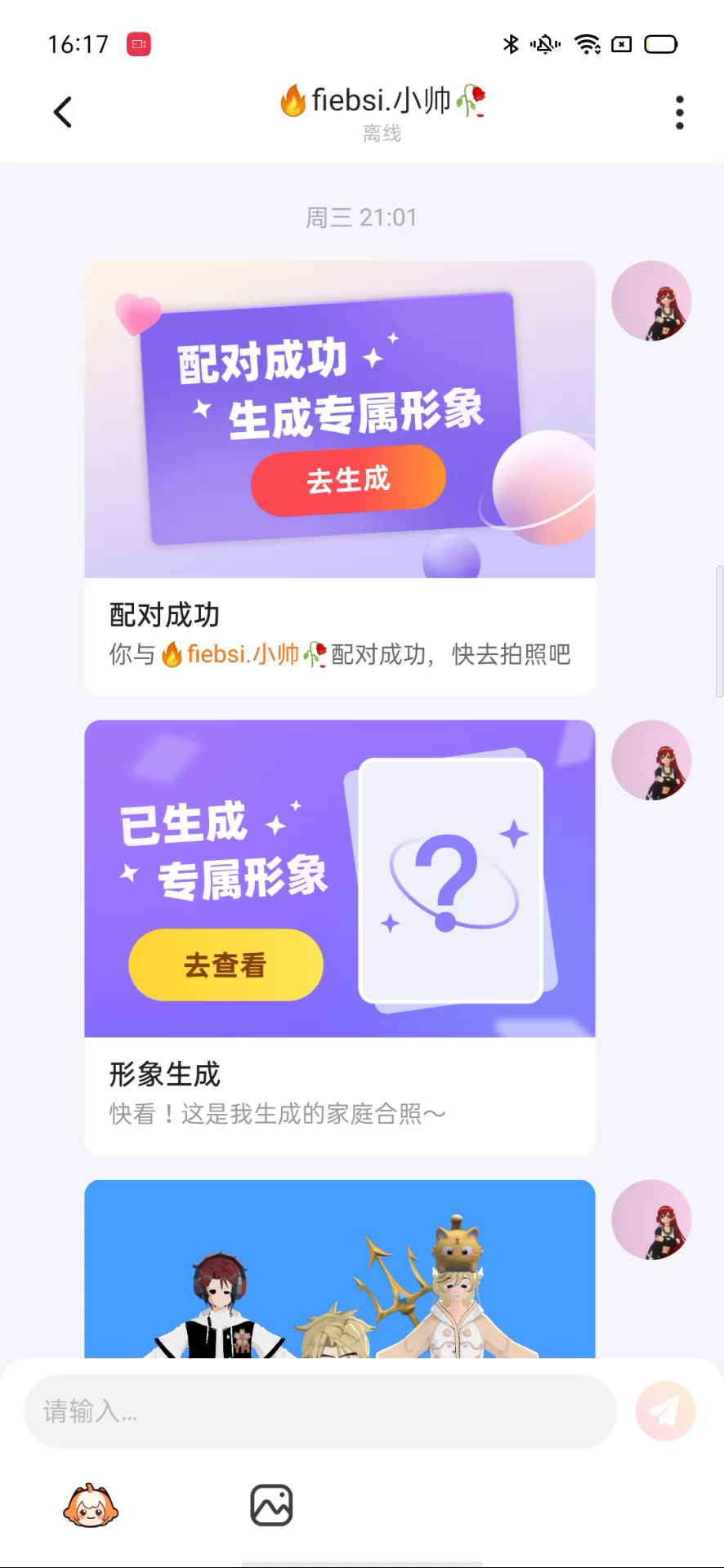Go back from the chat
The image size is (724, 1568).
tap(63, 113)
